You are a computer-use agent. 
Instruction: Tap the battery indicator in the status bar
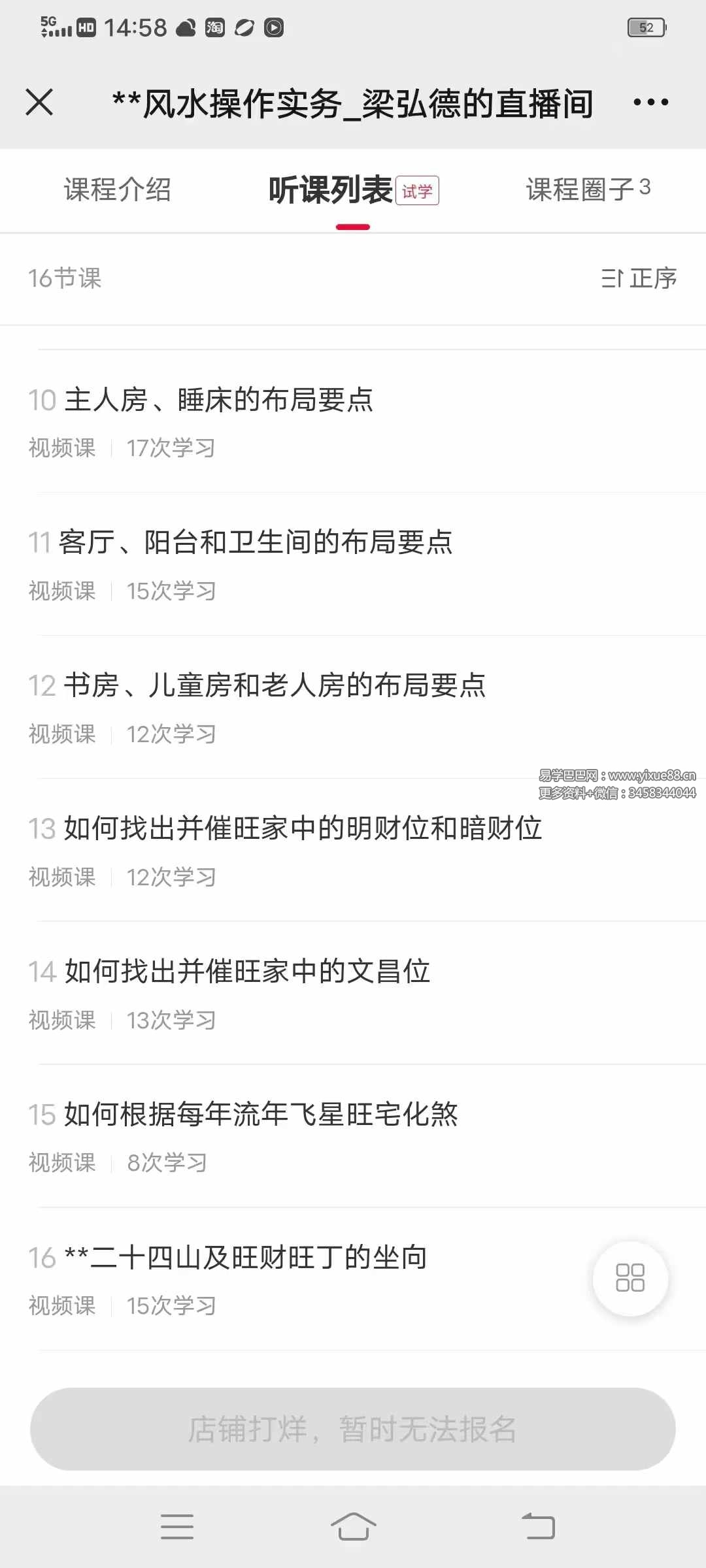647,28
